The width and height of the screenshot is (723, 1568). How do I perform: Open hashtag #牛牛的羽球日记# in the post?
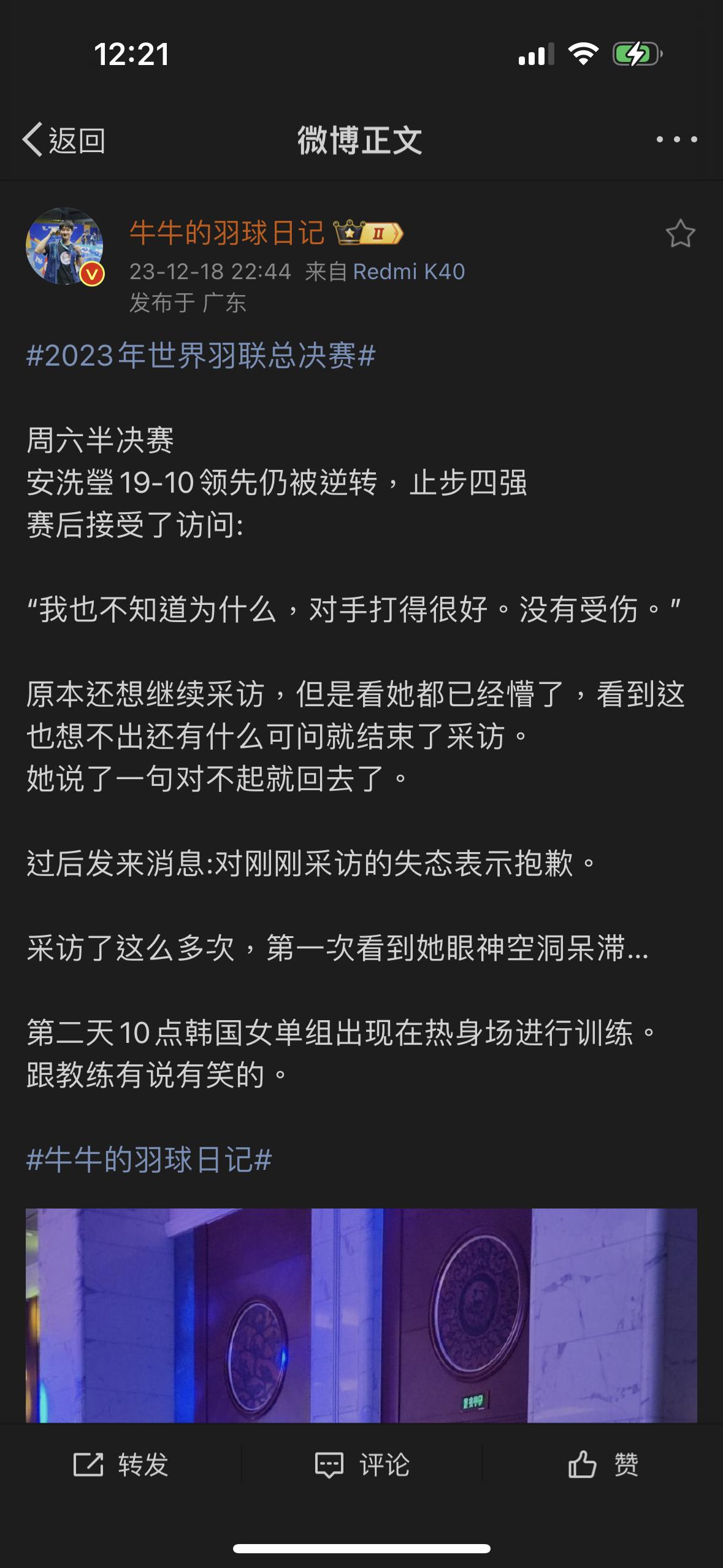(149, 1159)
